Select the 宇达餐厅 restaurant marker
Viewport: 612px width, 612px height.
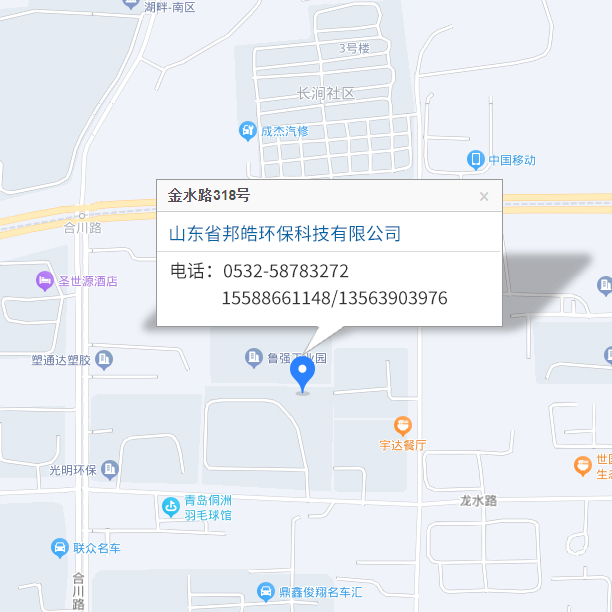click(x=403, y=426)
